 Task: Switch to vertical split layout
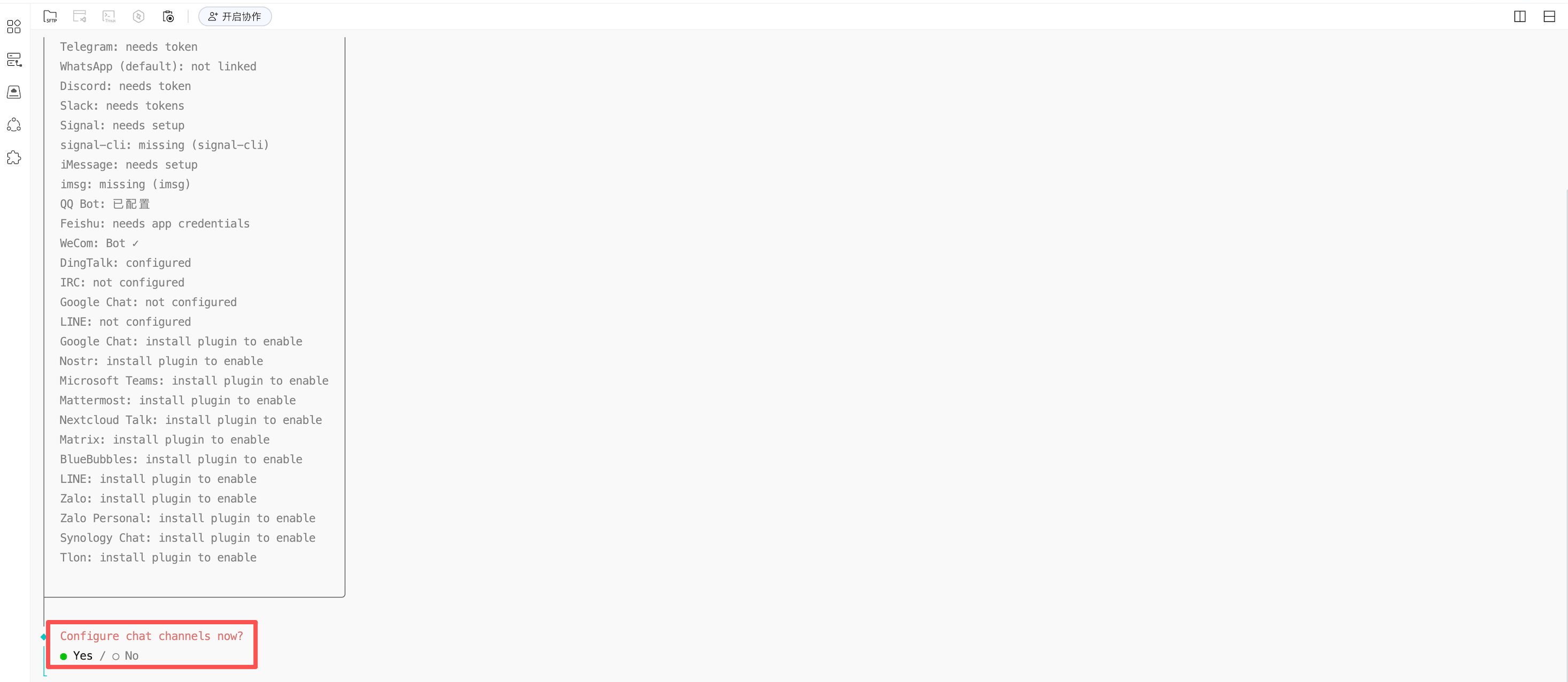[x=1519, y=17]
